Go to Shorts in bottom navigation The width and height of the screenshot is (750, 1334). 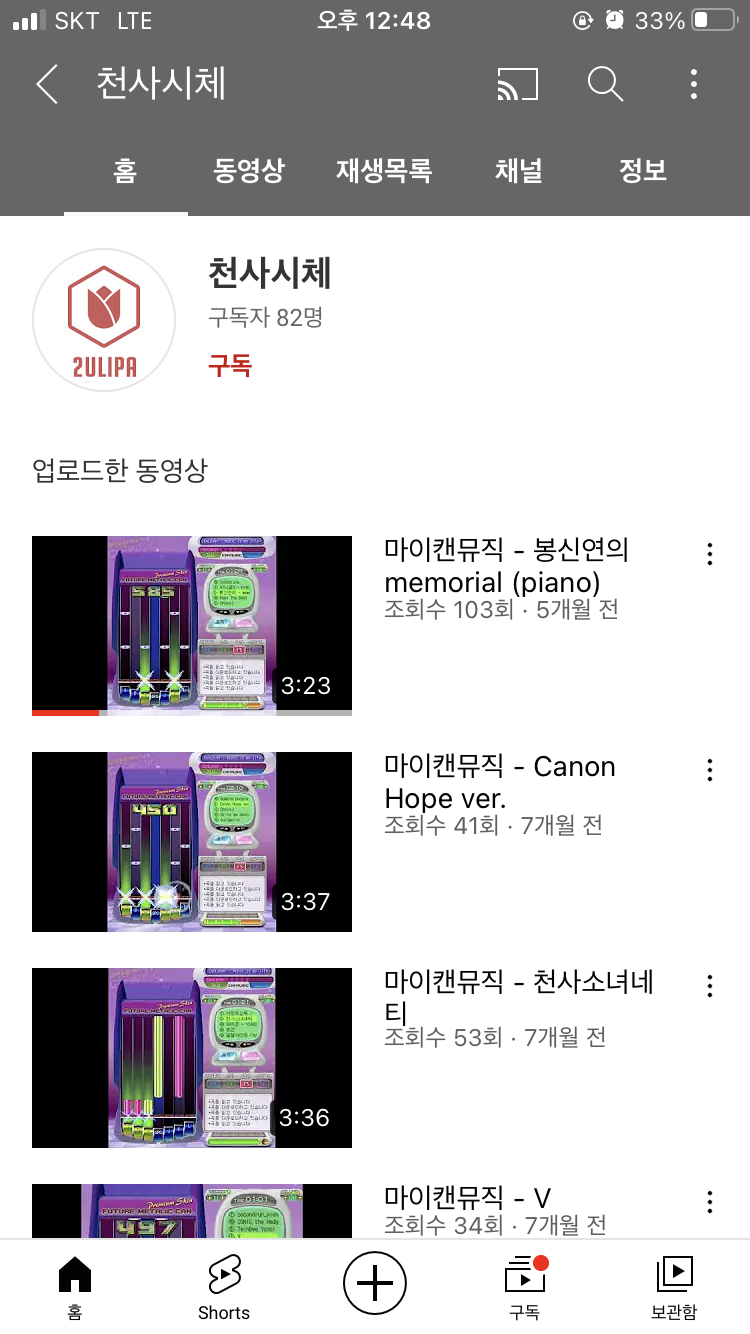pyautogui.click(x=224, y=1288)
